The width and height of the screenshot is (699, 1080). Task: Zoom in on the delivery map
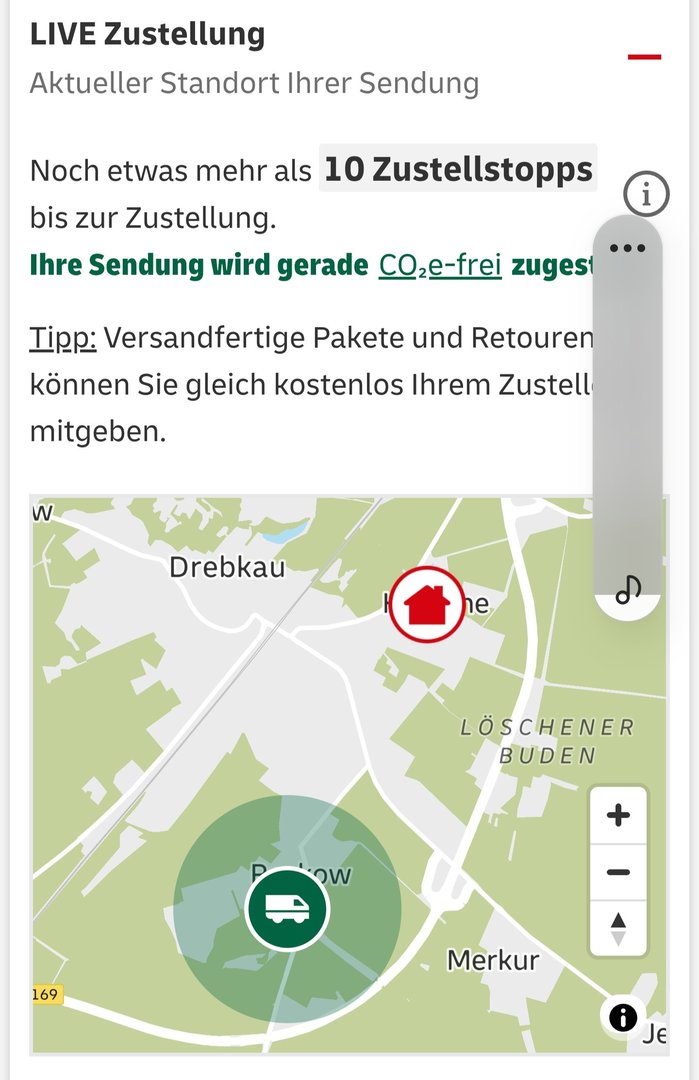click(618, 815)
